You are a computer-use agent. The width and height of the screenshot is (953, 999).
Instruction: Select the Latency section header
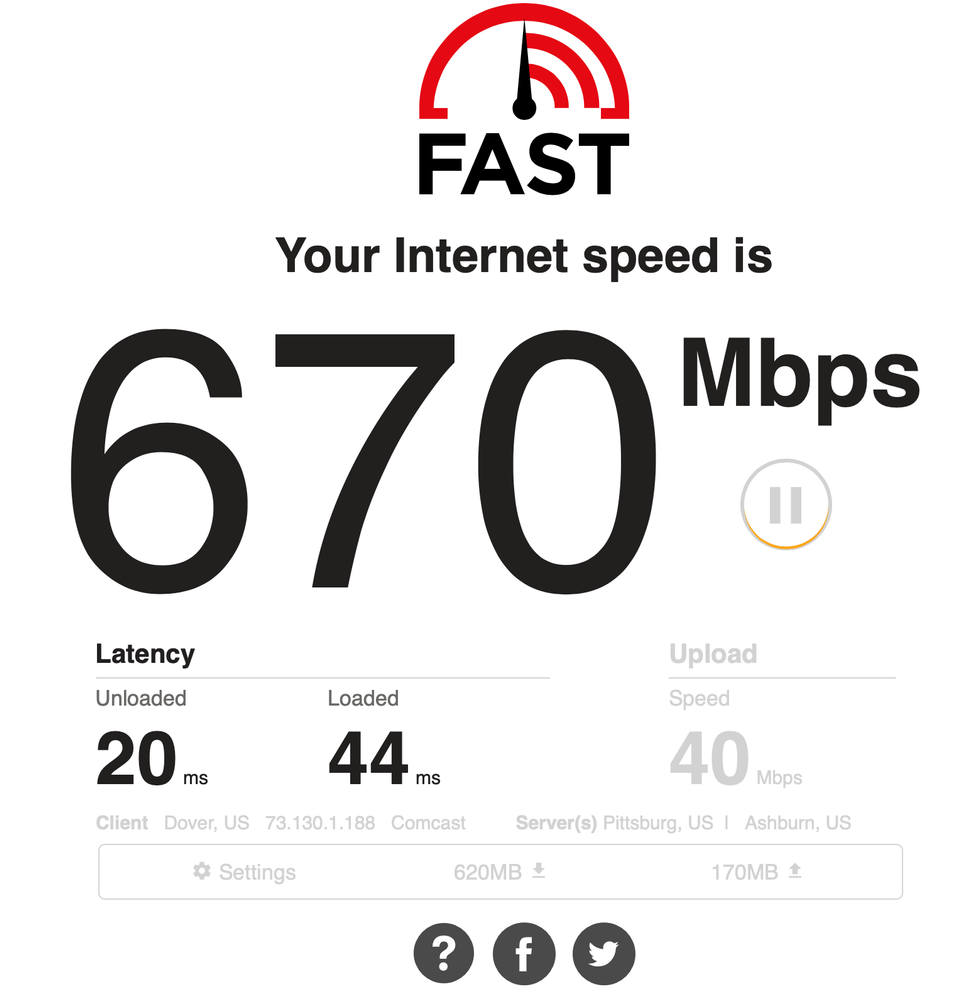(x=145, y=653)
